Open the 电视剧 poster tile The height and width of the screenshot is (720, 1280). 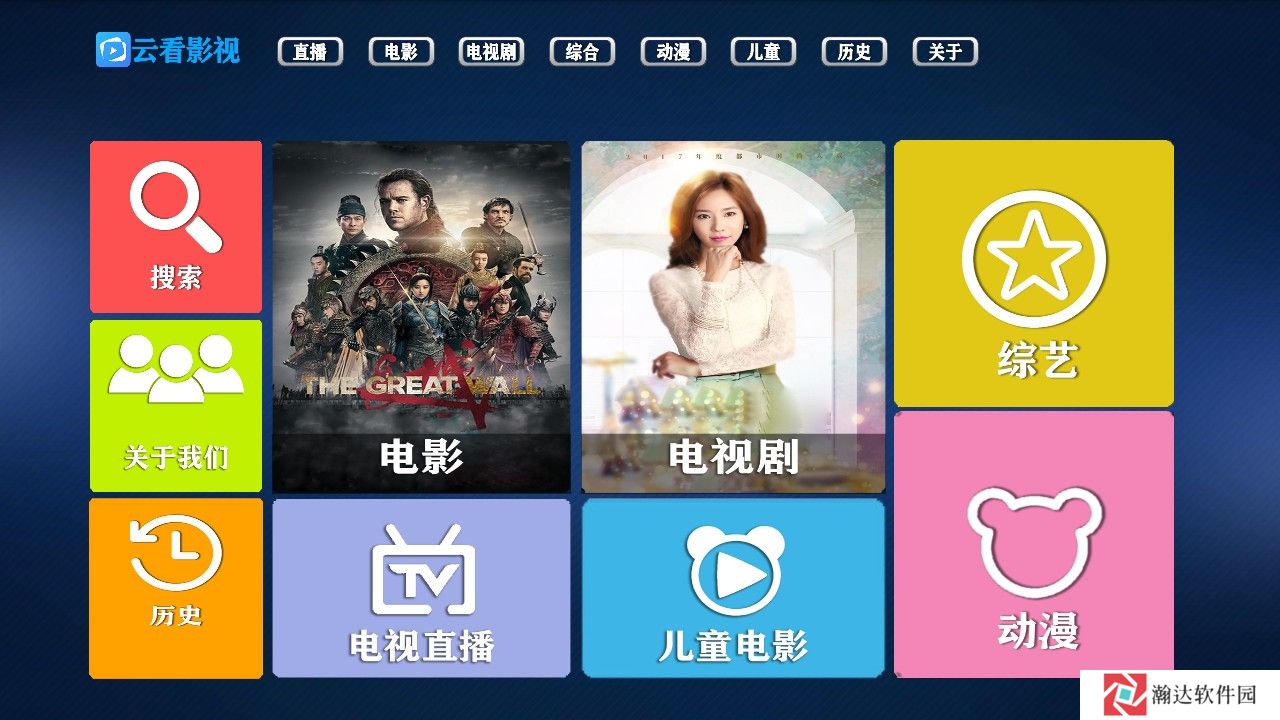pos(733,317)
